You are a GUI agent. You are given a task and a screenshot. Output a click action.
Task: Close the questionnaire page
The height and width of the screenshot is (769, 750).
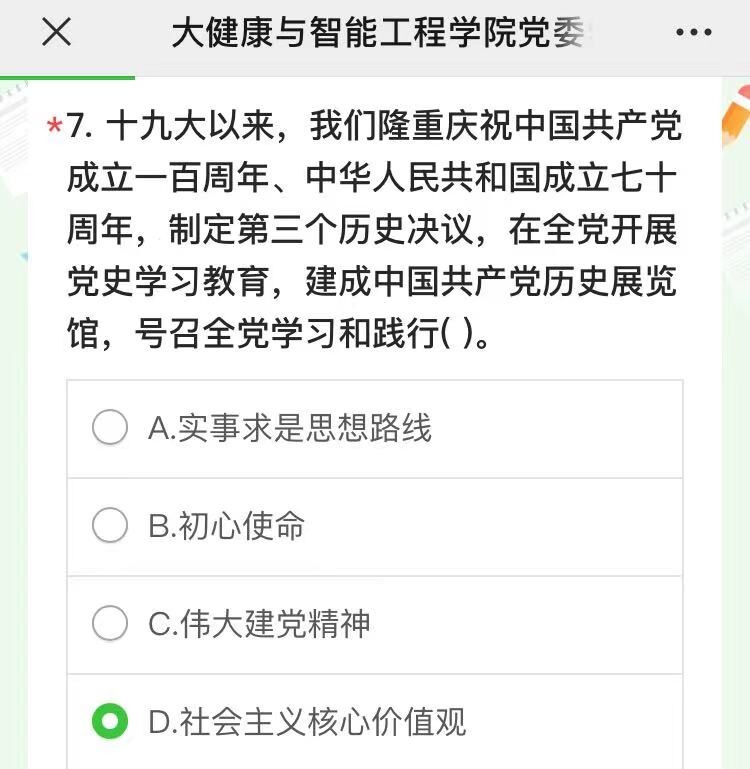tap(56, 33)
